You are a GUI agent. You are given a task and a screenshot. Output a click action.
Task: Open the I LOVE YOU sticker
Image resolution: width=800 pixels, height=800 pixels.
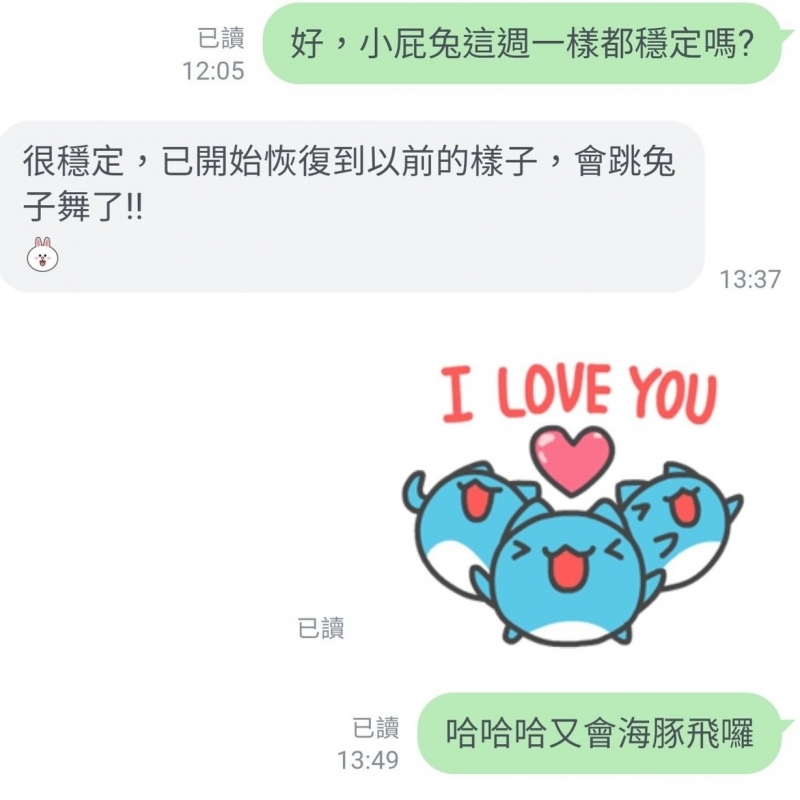click(x=573, y=505)
